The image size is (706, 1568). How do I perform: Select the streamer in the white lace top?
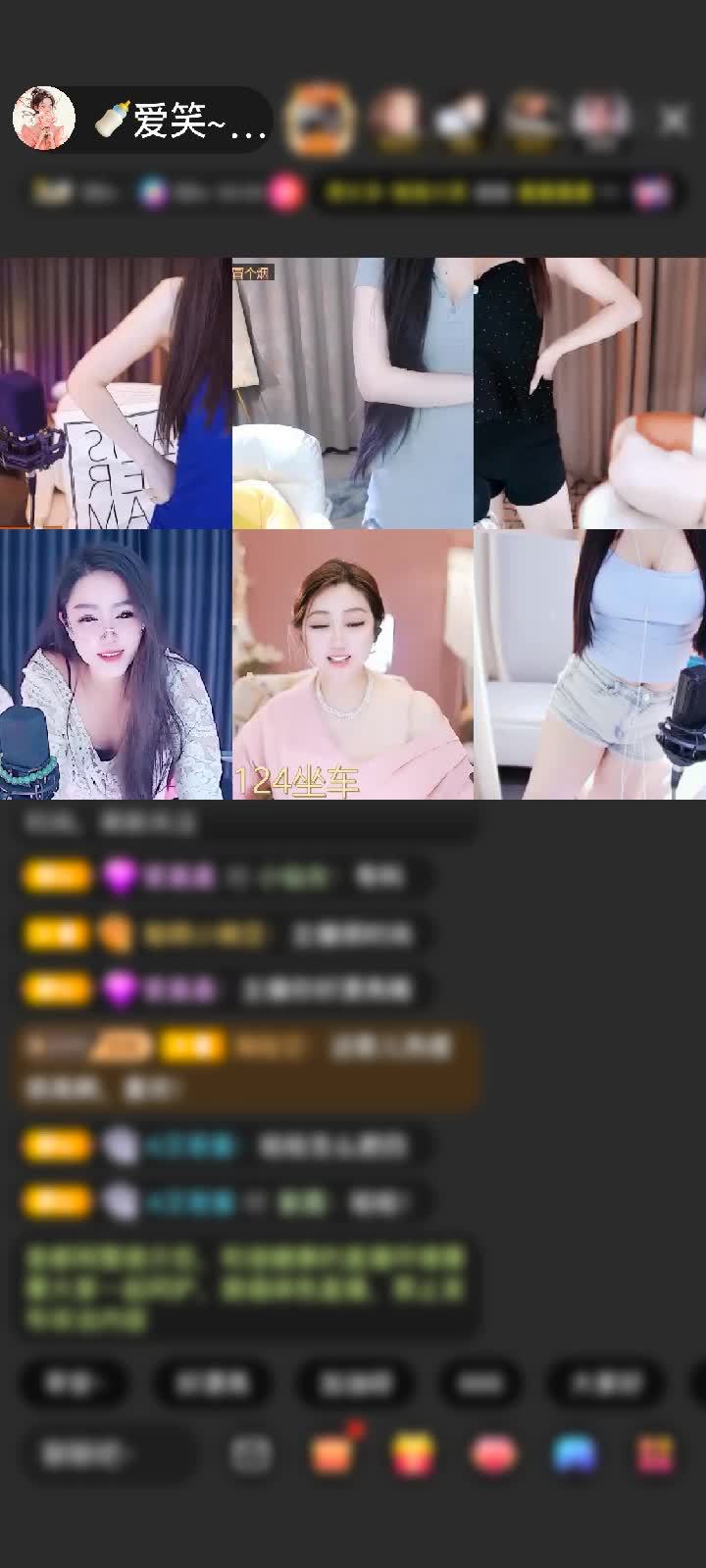click(116, 664)
